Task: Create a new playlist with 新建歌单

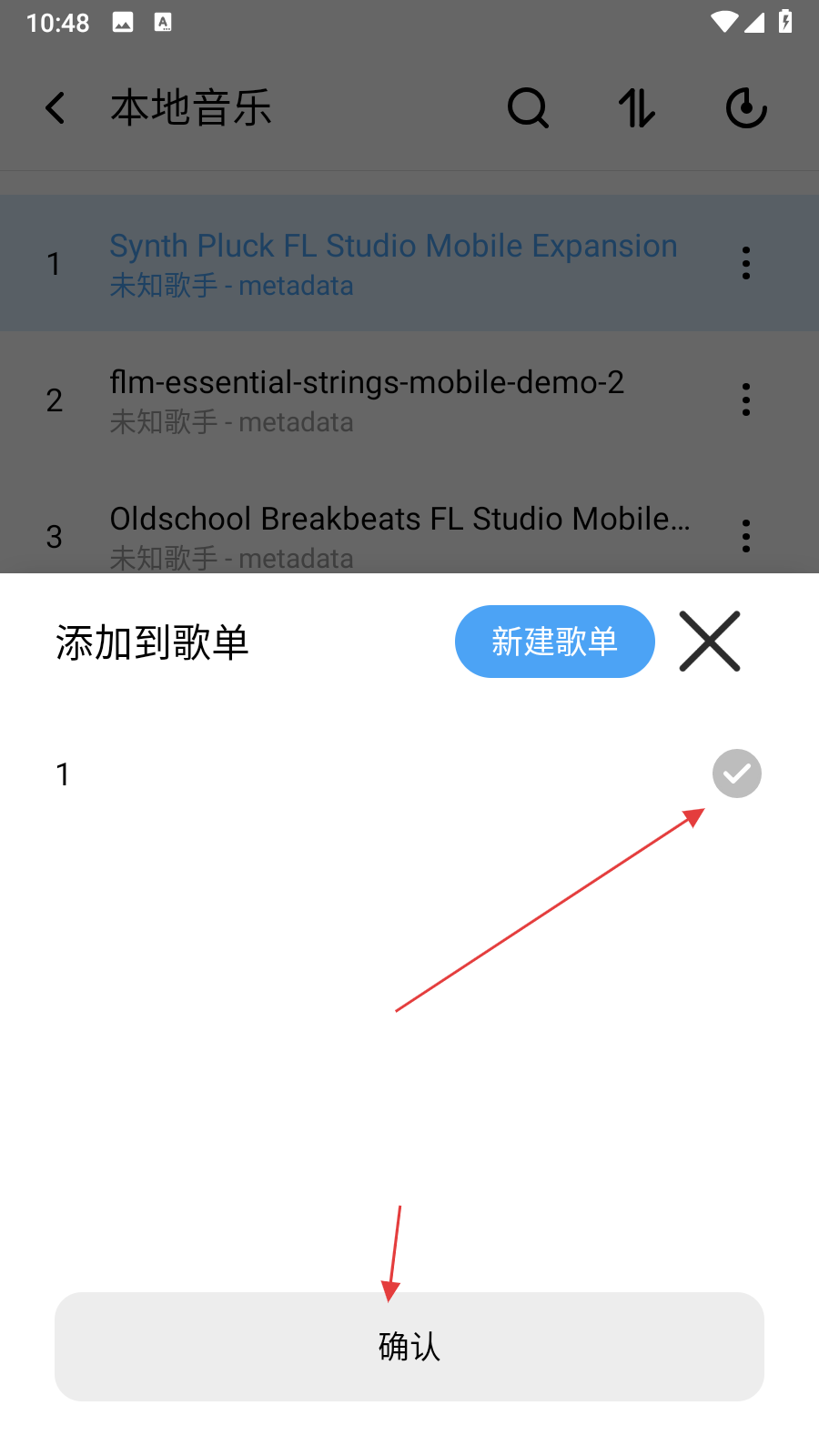Action: point(554,642)
